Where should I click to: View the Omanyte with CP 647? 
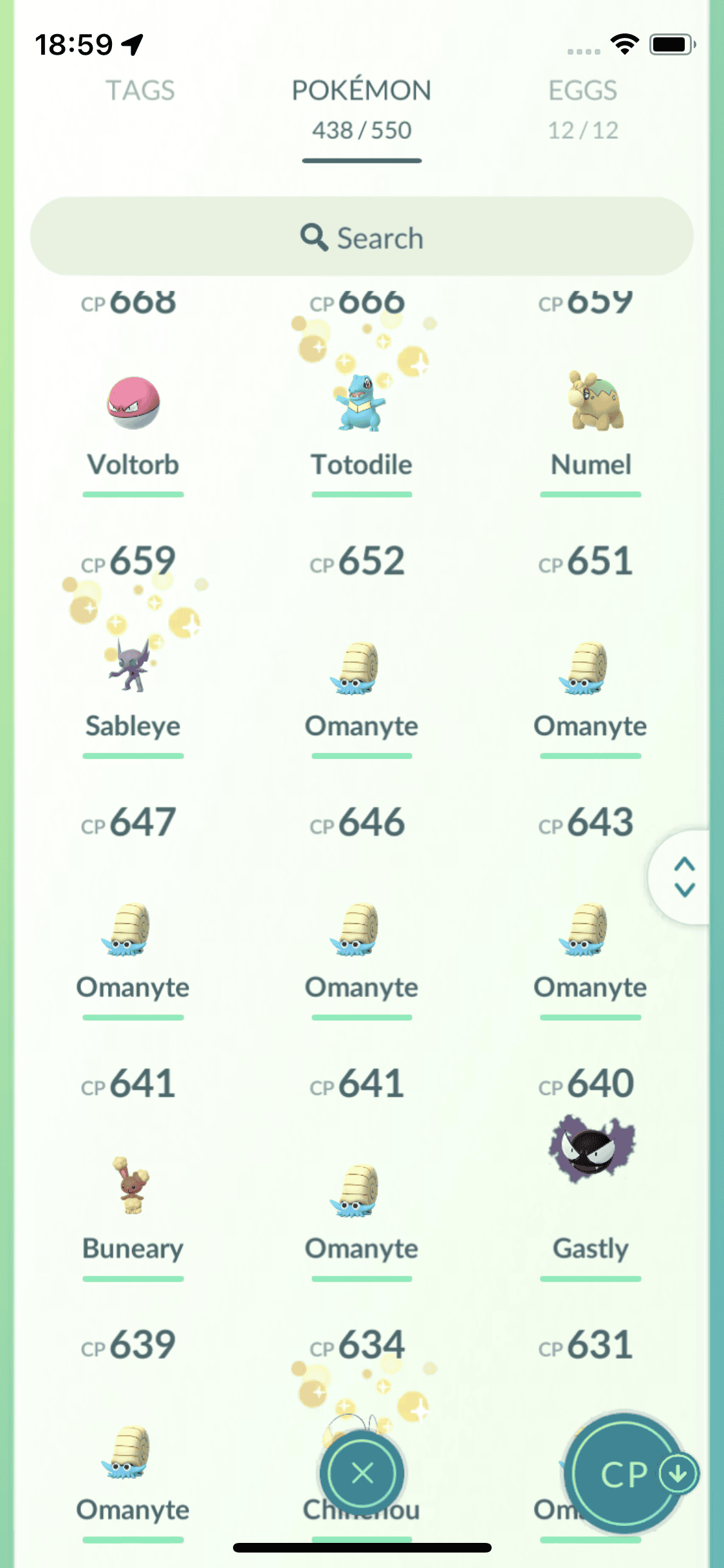(x=133, y=930)
